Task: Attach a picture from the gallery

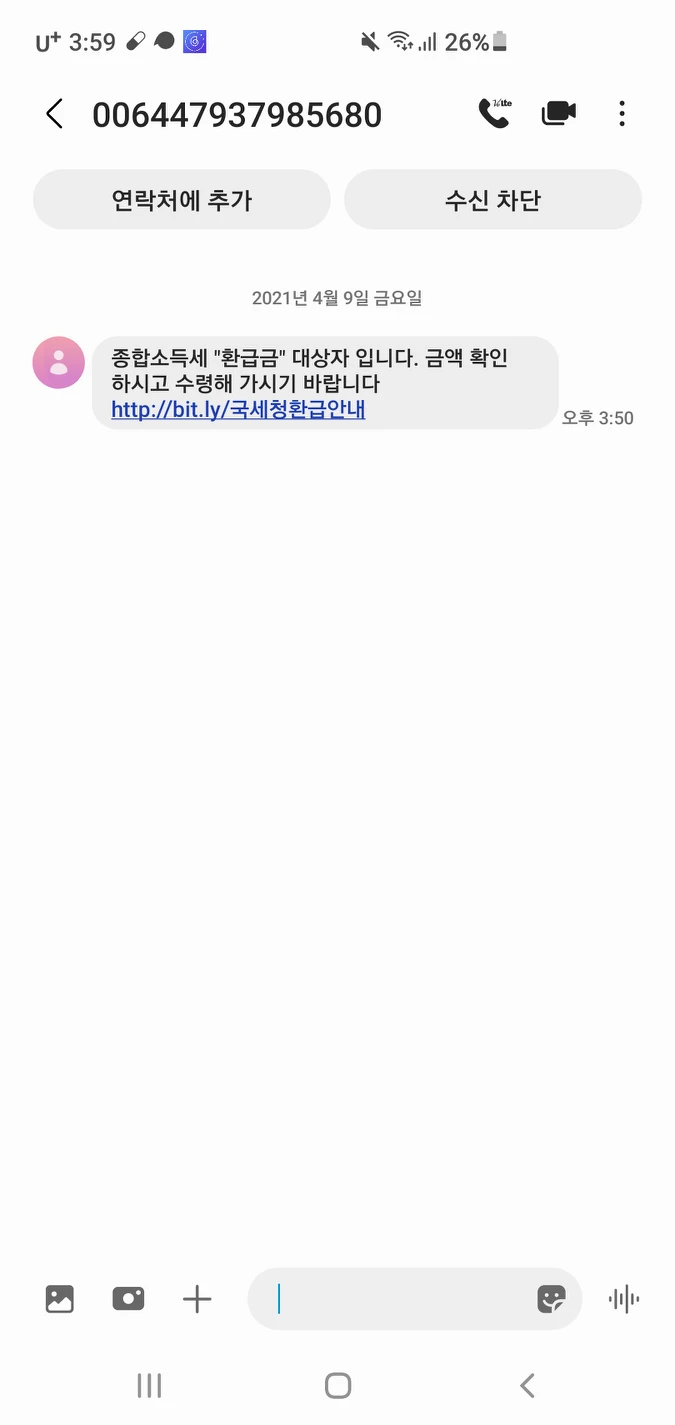Action: pyautogui.click(x=60, y=1299)
